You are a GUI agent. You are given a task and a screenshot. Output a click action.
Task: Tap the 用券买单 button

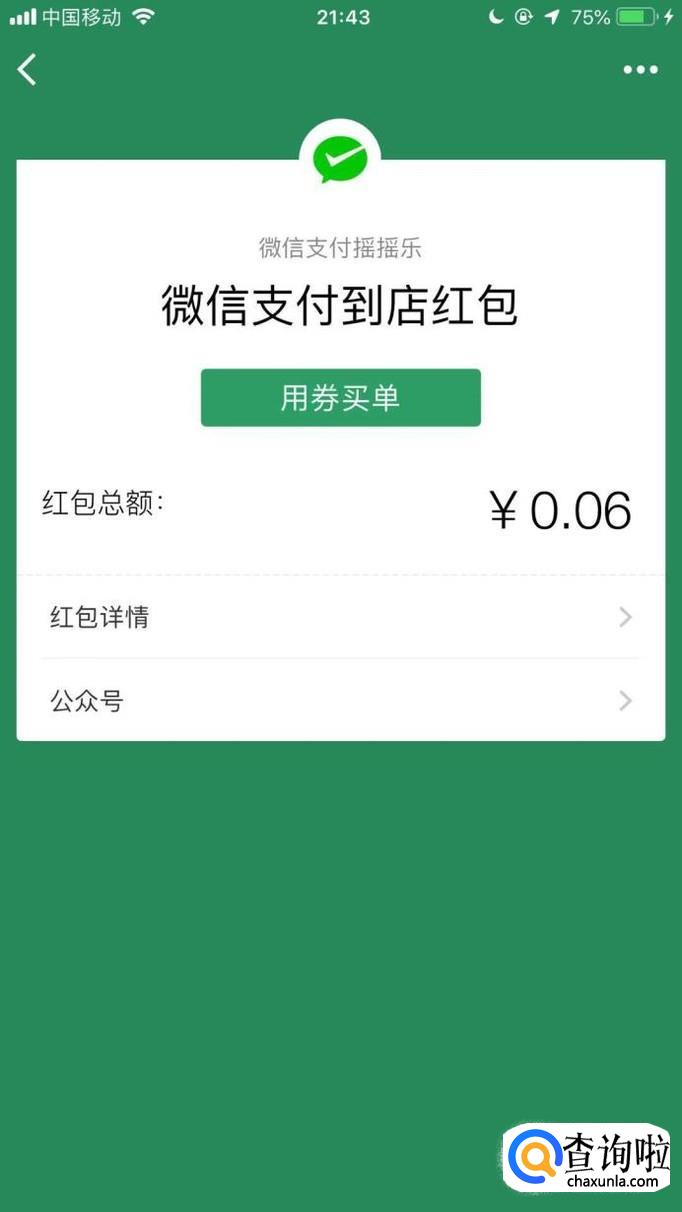pos(340,398)
